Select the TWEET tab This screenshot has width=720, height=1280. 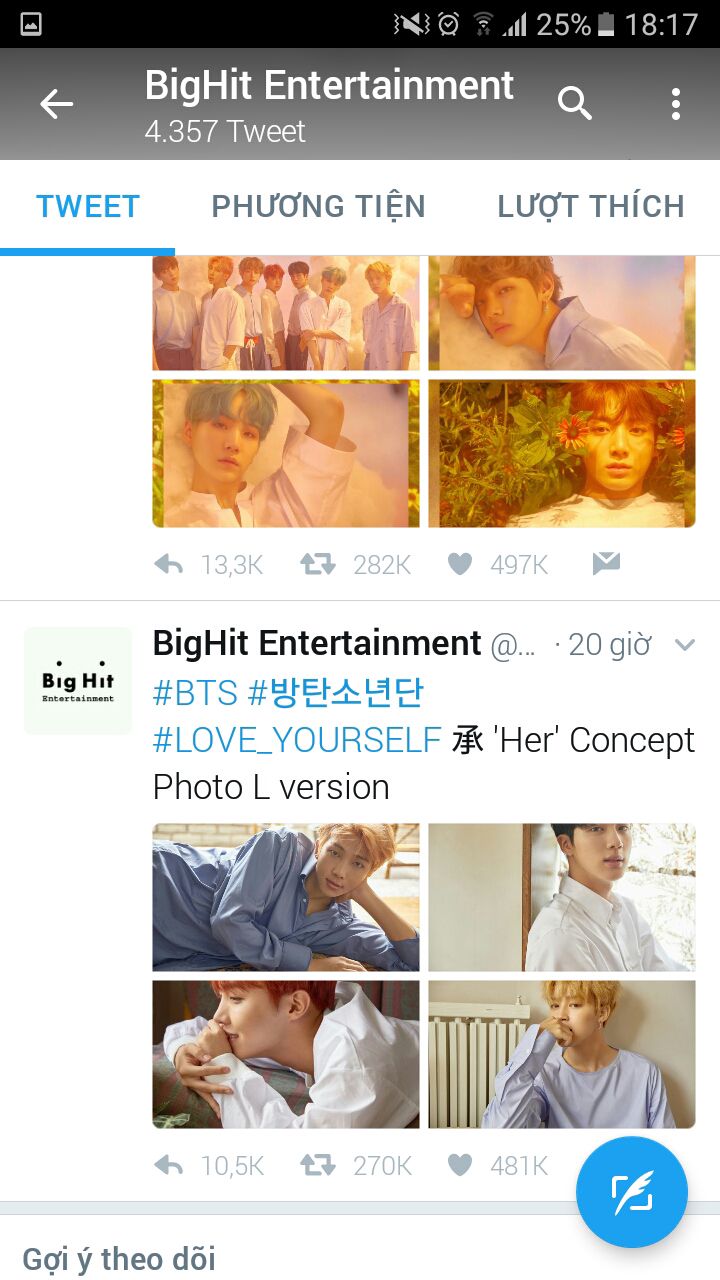[x=88, y=207]
